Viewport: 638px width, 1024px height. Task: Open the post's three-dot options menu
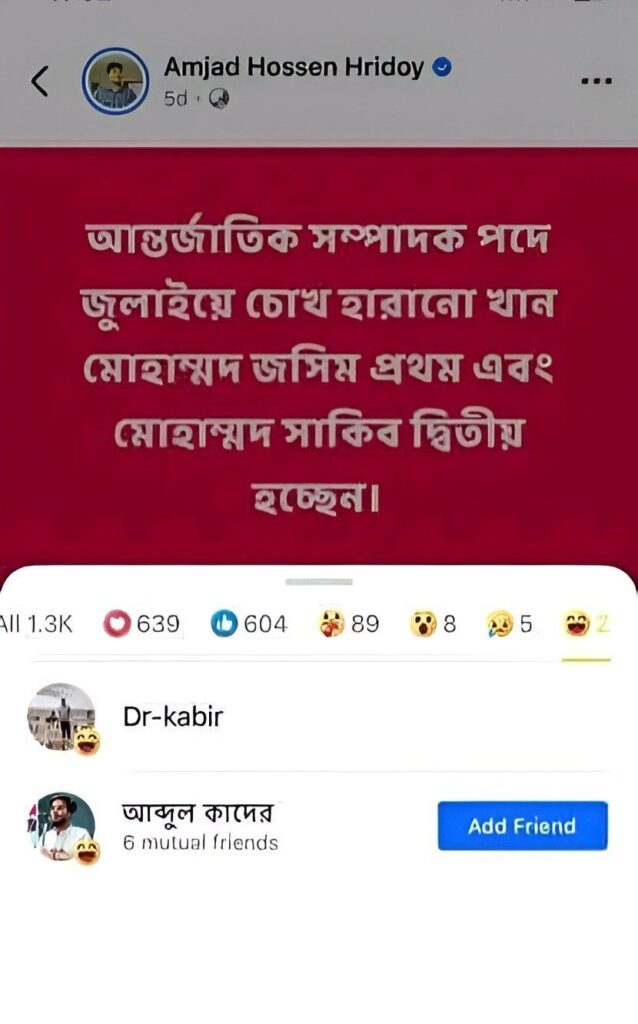(596, 81)
